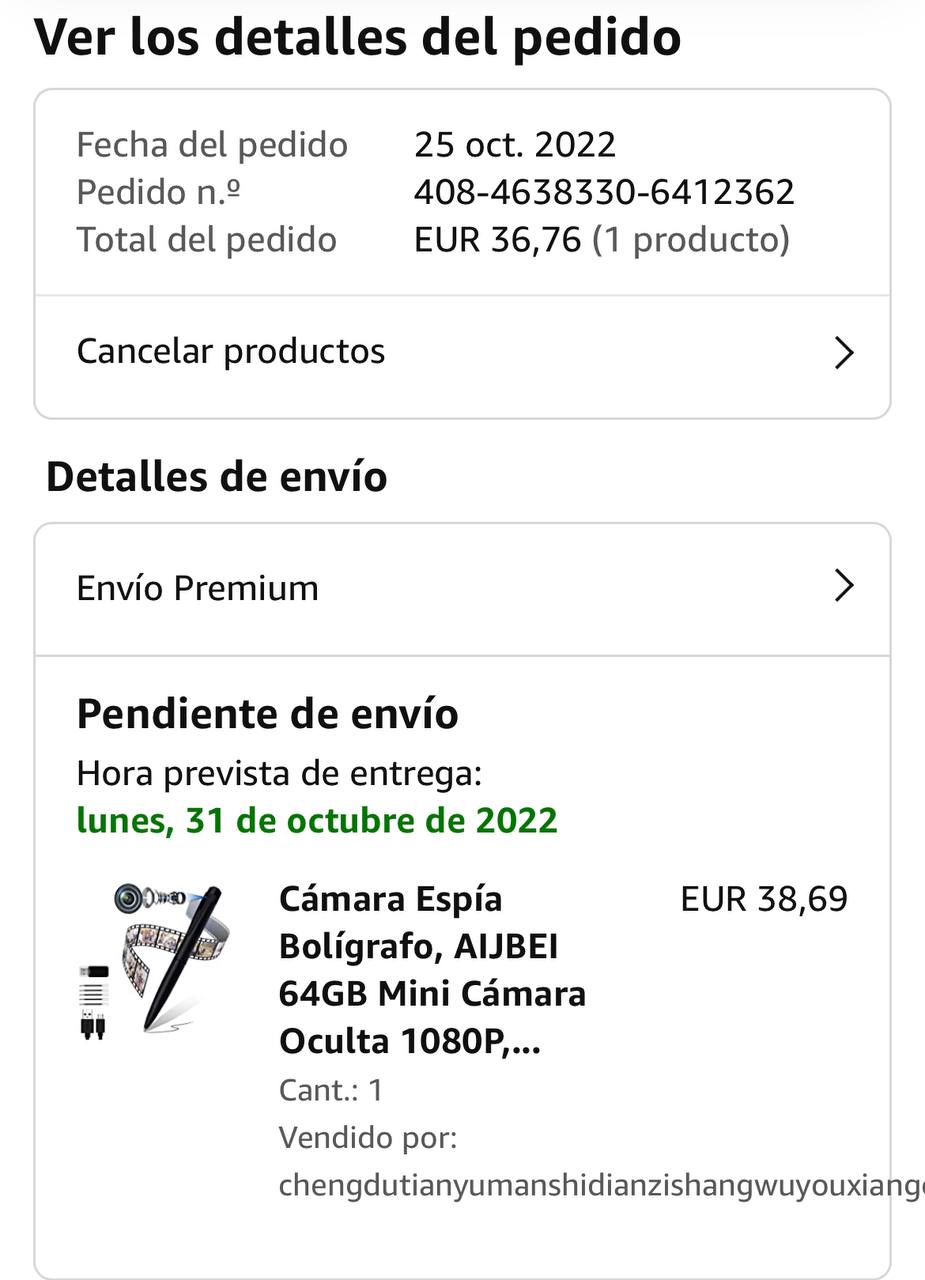Open the Cámara Espía Bolígrafo AIJBEI product title
The width and height of the screenshot is (925, 1280).
pos(432,969)
